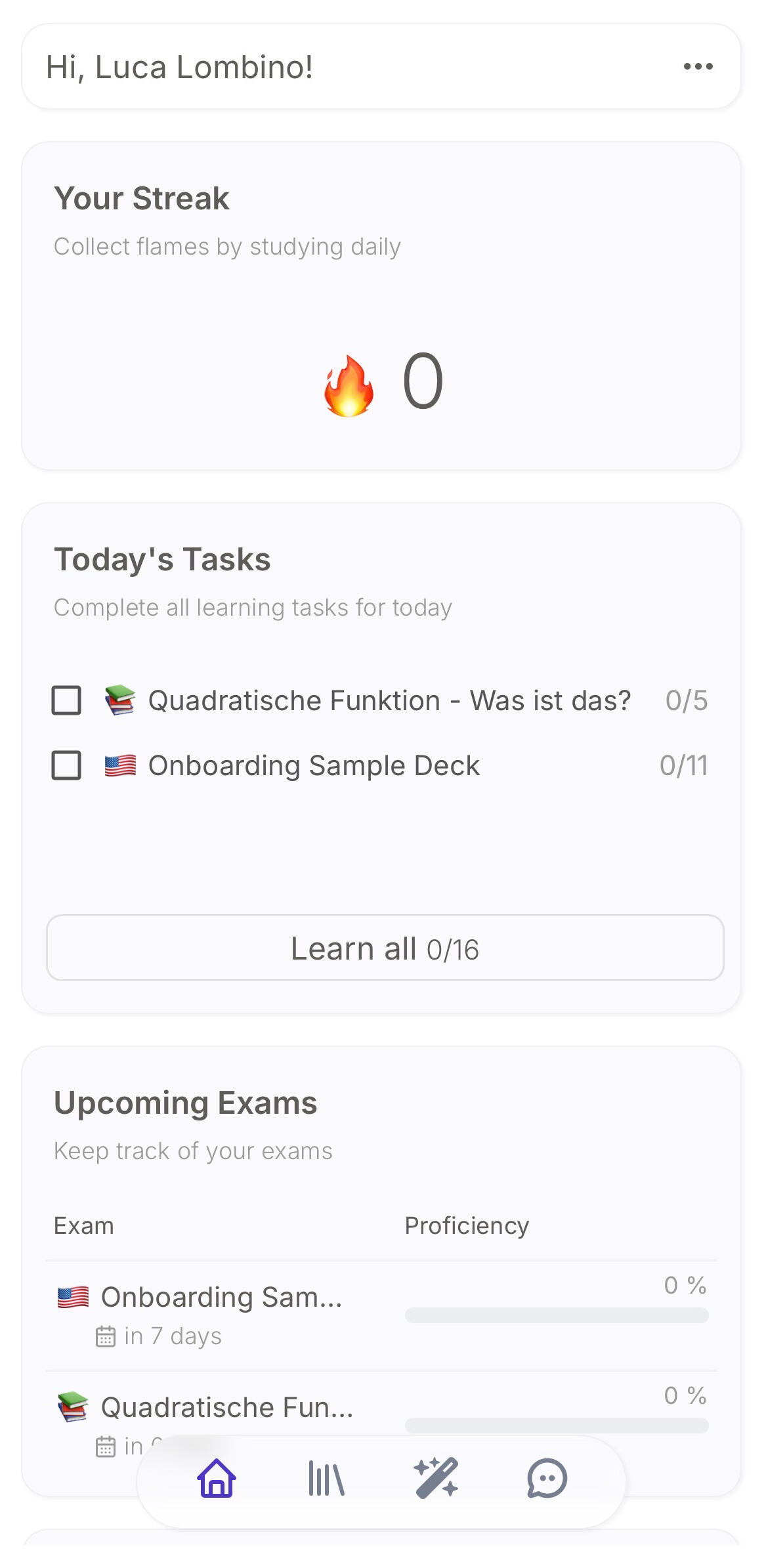Check off the Quadratische Funktion task
The width and height of the screenshot is (766, 1568).
[66, 700]
